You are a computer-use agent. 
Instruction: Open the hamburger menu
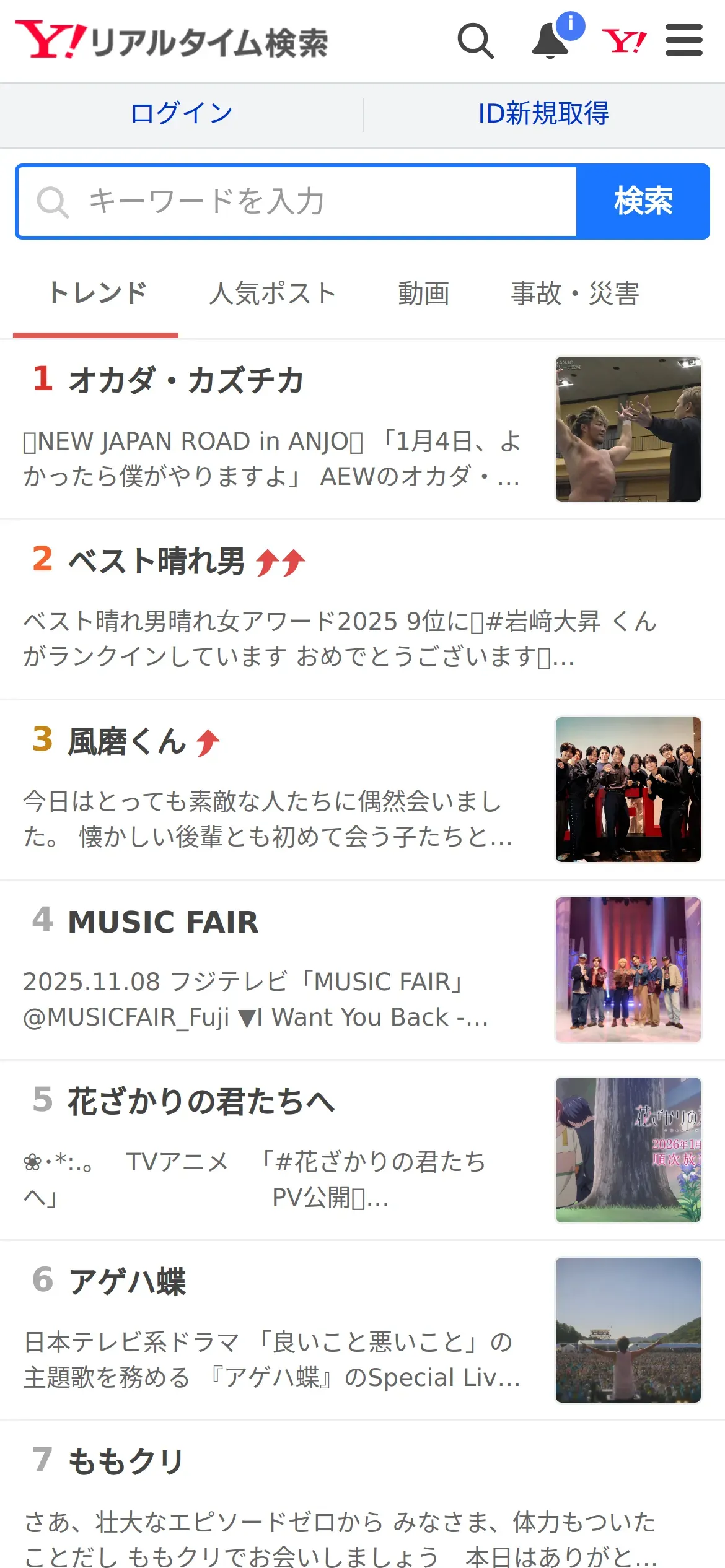point(683,41)
